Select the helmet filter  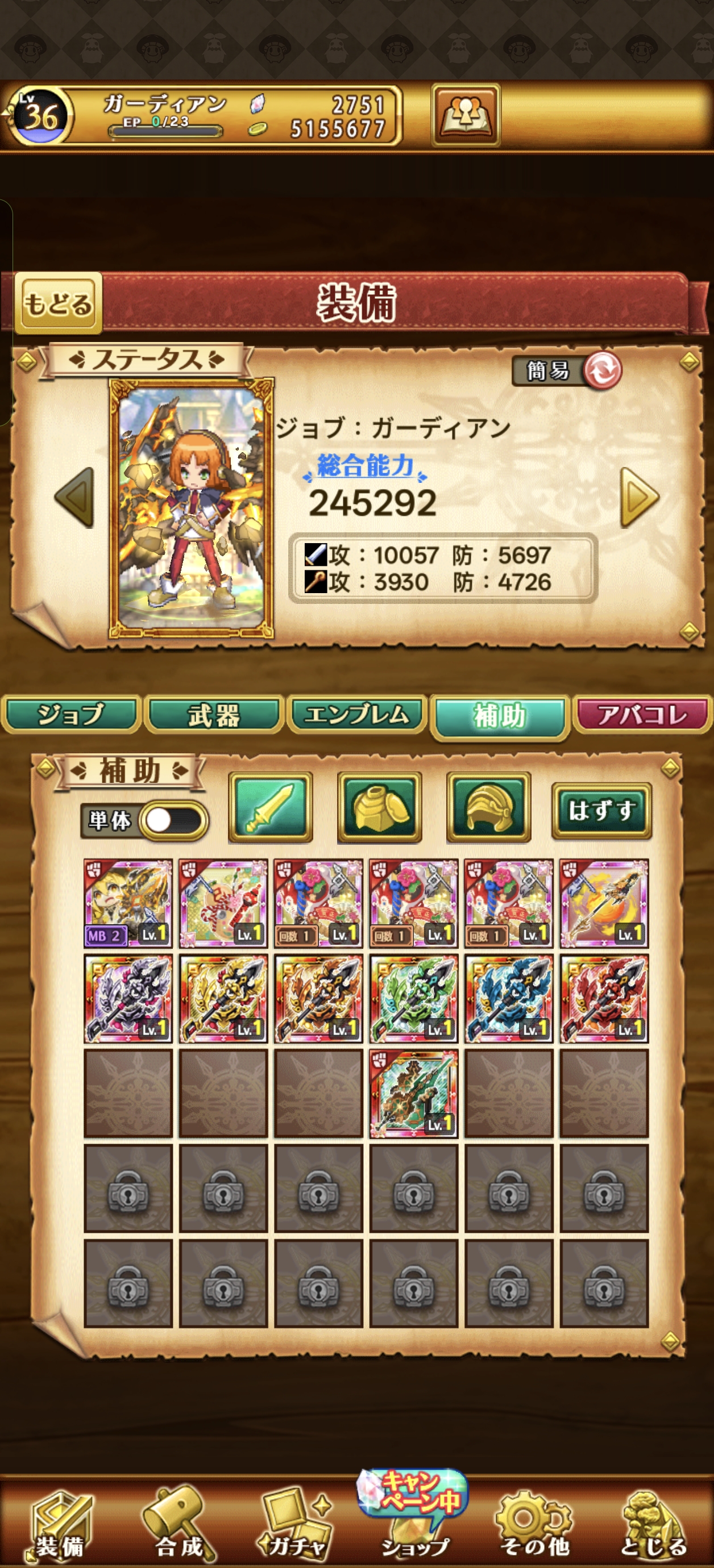pyautogui.click(x=488, y=807)
